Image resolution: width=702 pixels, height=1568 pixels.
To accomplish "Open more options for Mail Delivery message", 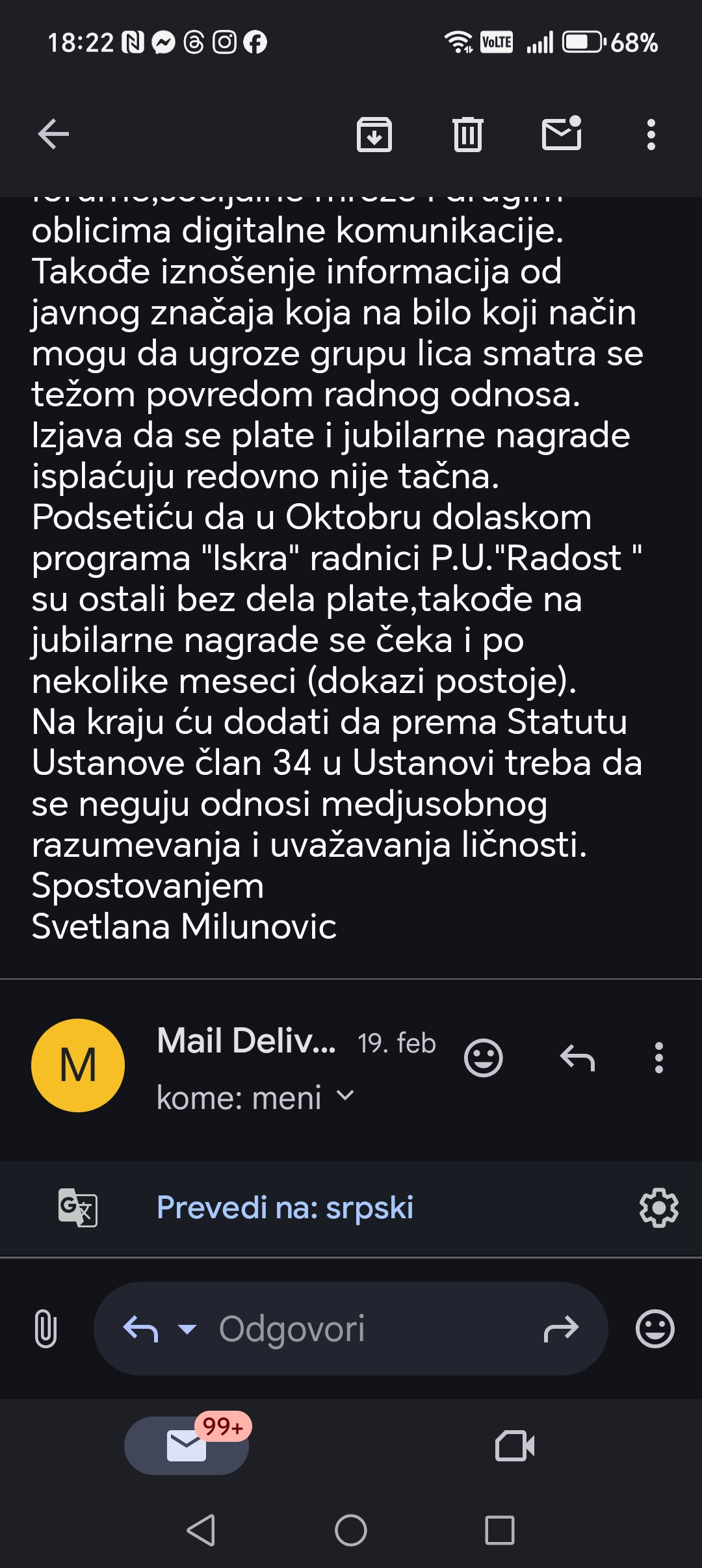I will (x=659, y=1058).
